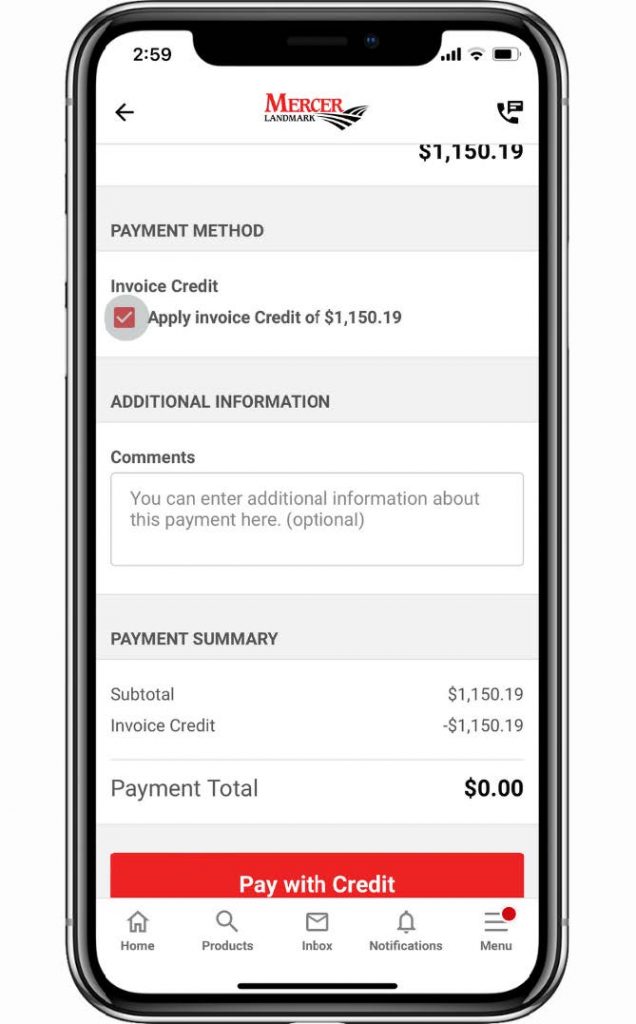Switch to the Home tab
The image size is (636, 1024).
coord(137,931)
